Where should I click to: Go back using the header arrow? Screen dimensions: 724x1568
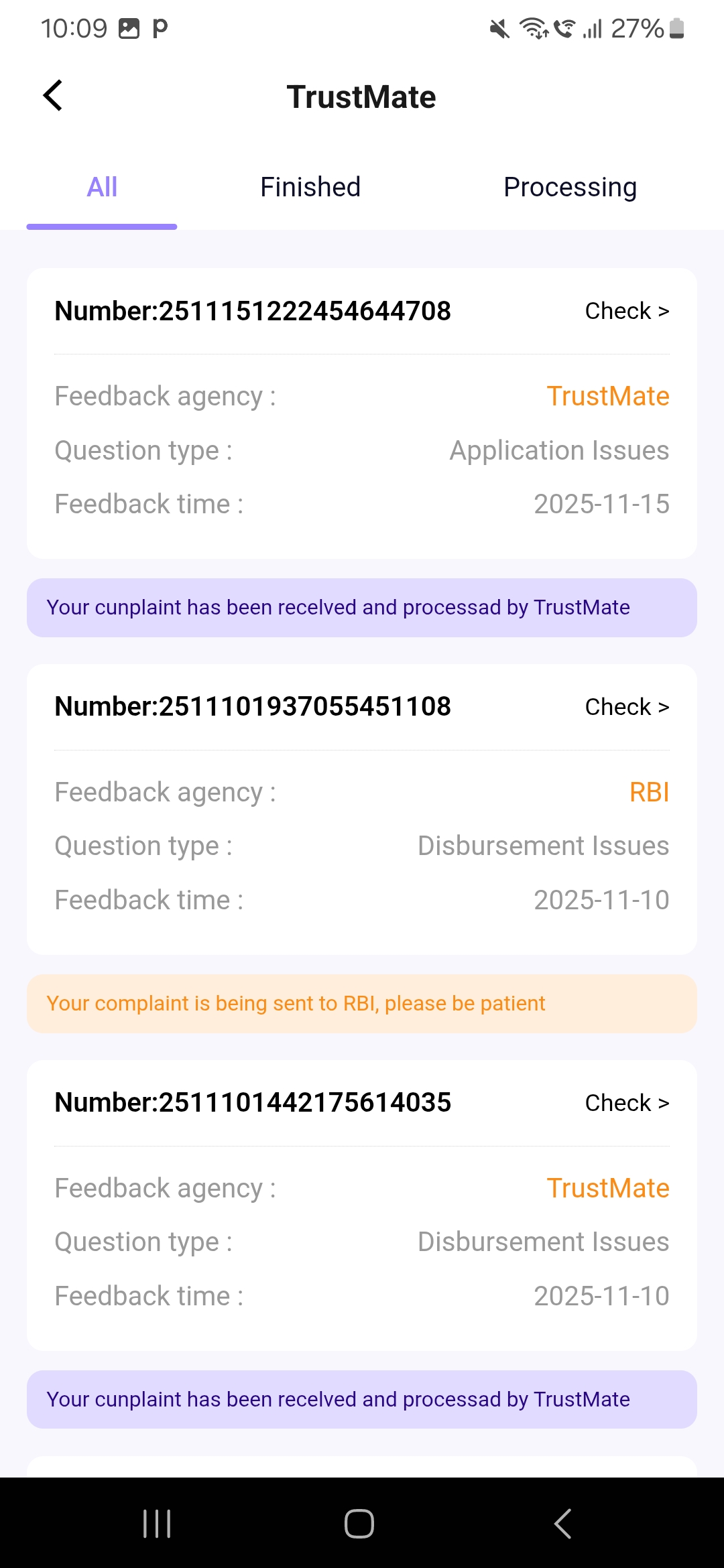53,96
